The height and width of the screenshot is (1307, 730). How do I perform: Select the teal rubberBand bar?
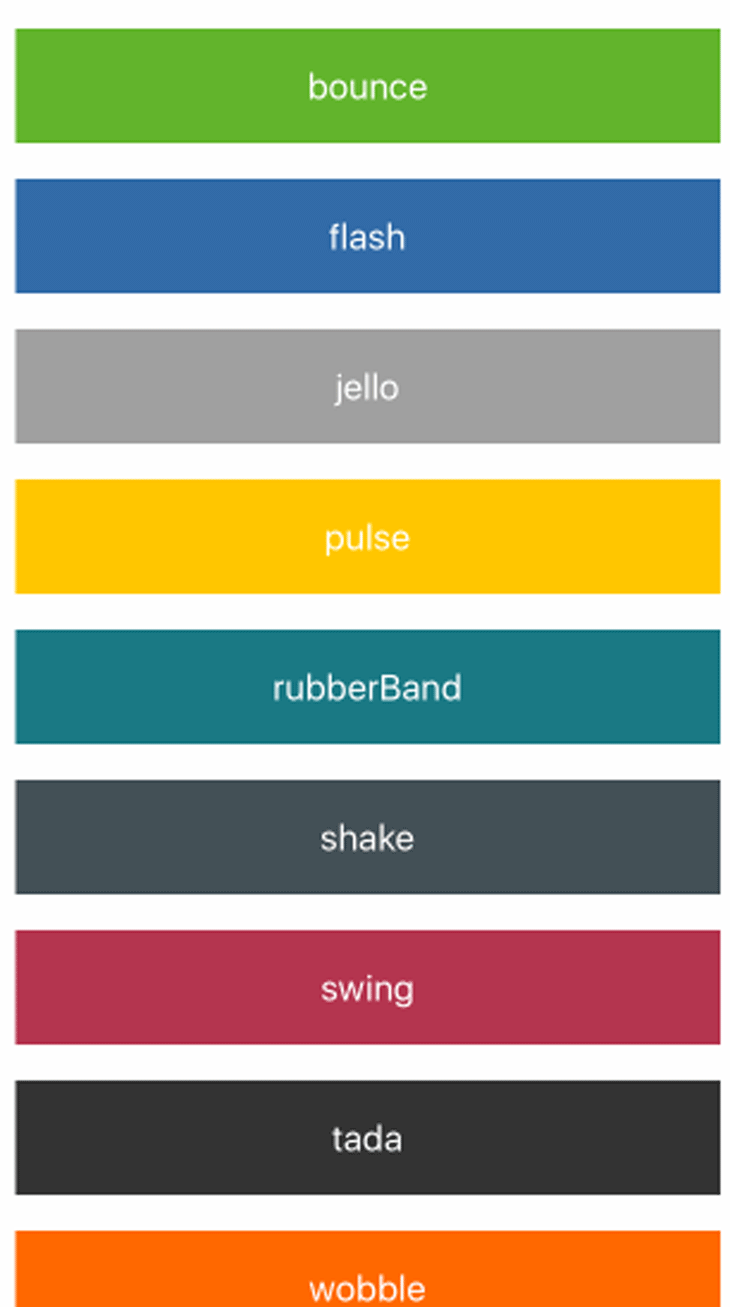pyautogui.click(x=365, y=687)
